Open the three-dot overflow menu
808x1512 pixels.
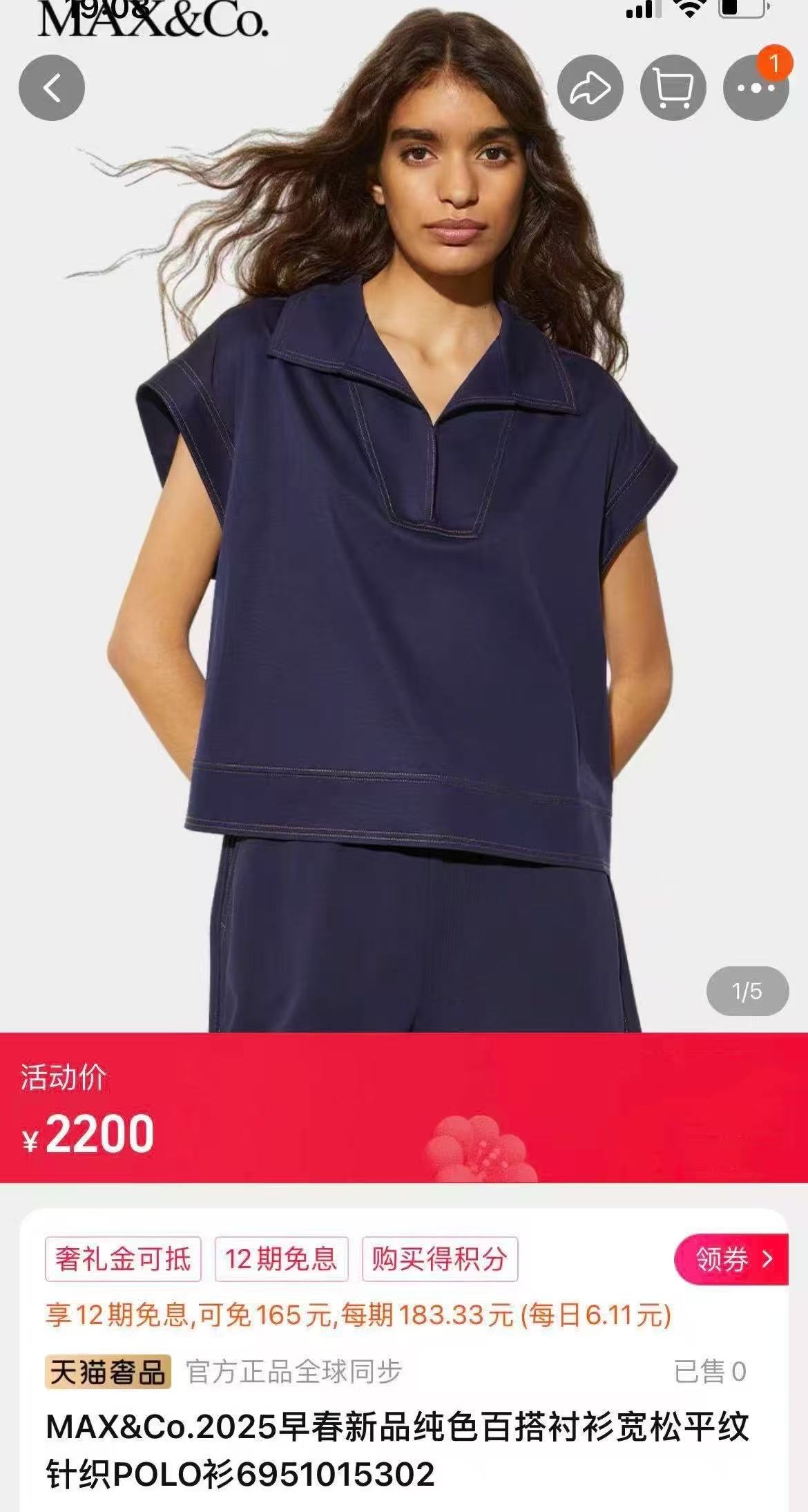756,88
